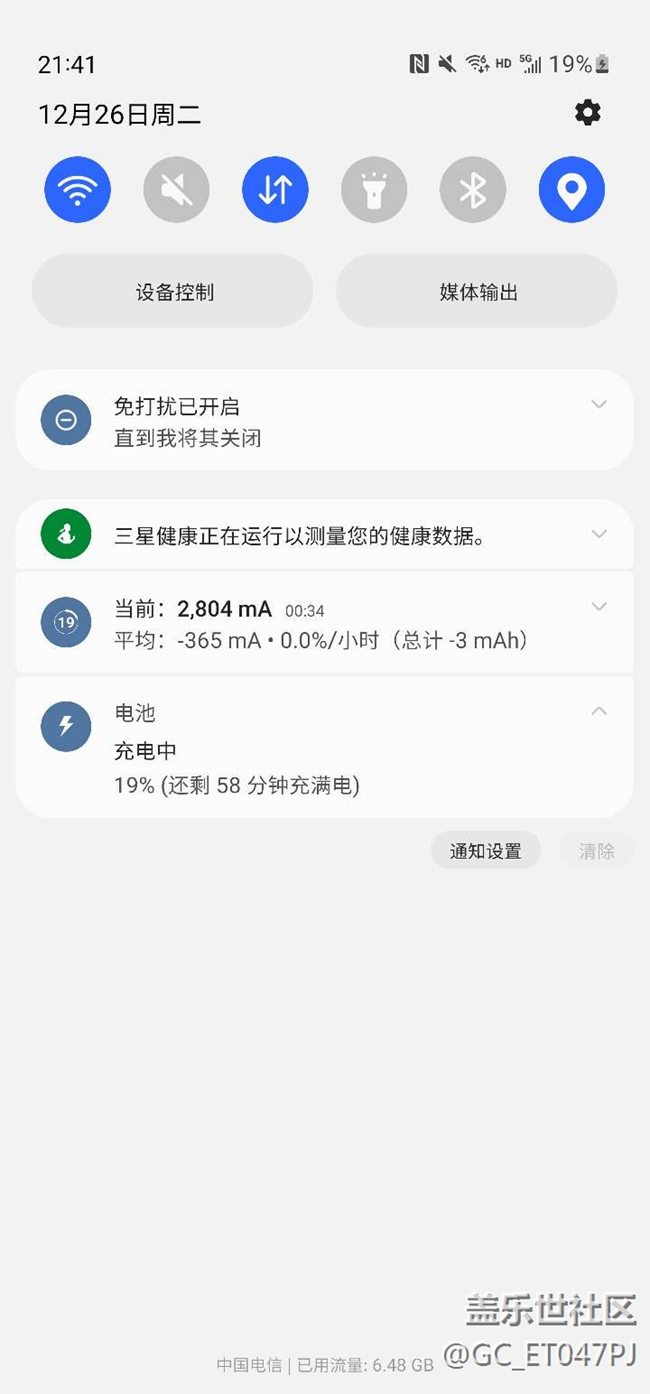650x1394 pixels.
Task: Turn off the location toggle
Action: pos(571,189)
